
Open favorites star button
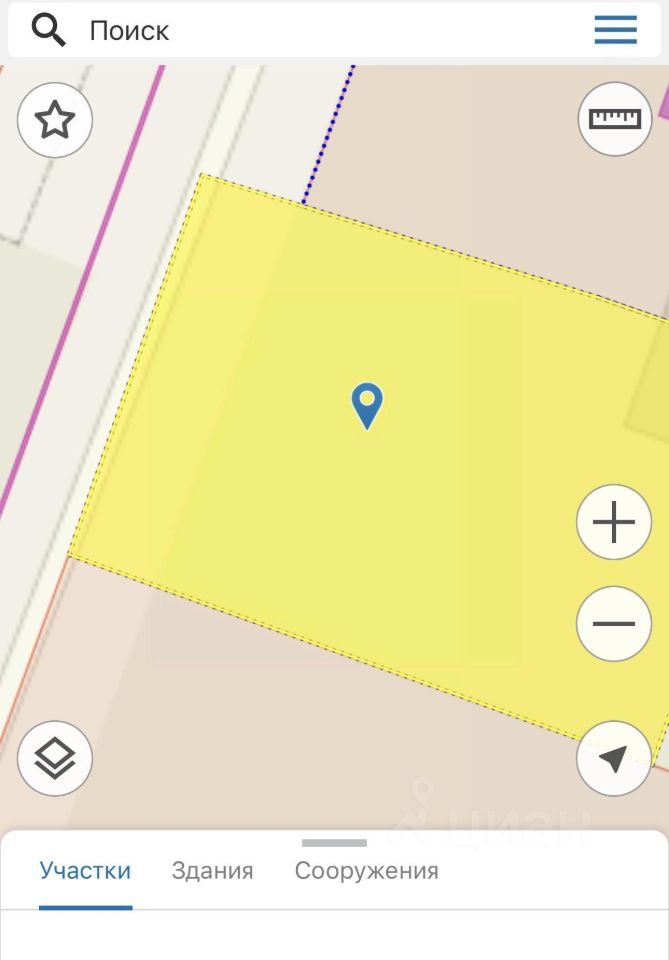pos(55,121)
